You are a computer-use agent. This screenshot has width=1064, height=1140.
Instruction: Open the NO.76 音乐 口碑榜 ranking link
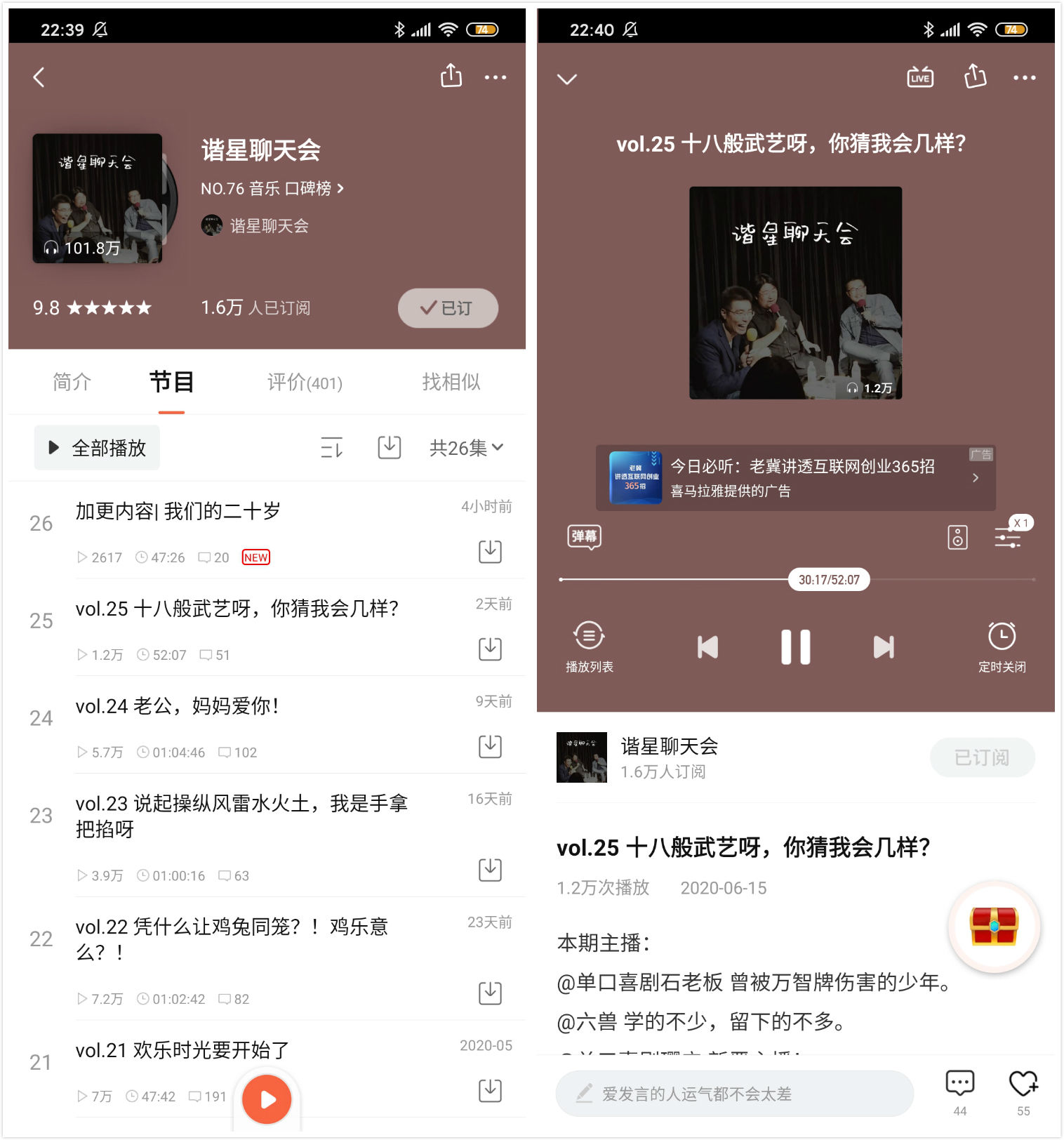pyautogui.click(x=272, y=188)
